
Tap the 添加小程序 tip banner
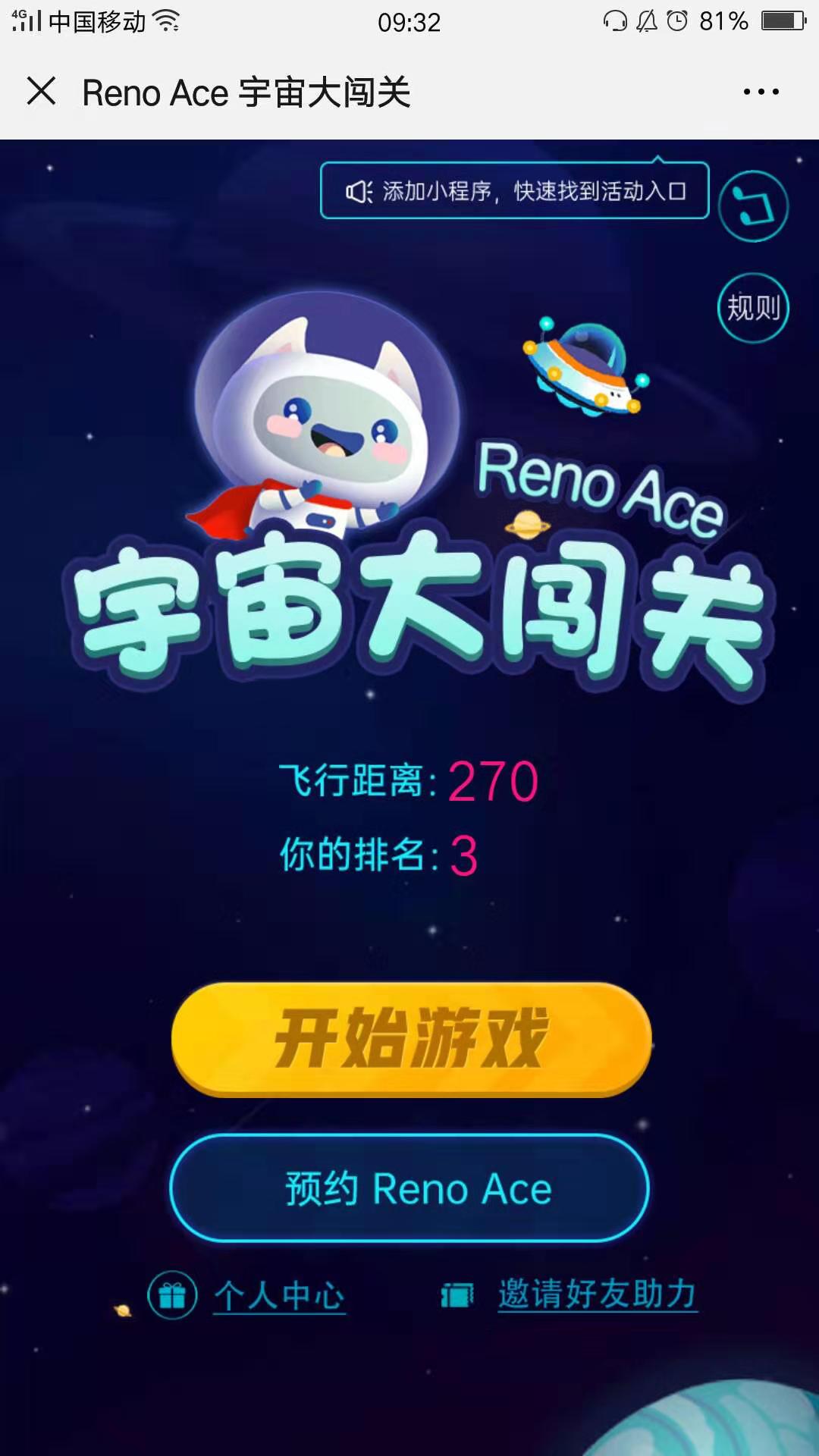pos(514,191)
